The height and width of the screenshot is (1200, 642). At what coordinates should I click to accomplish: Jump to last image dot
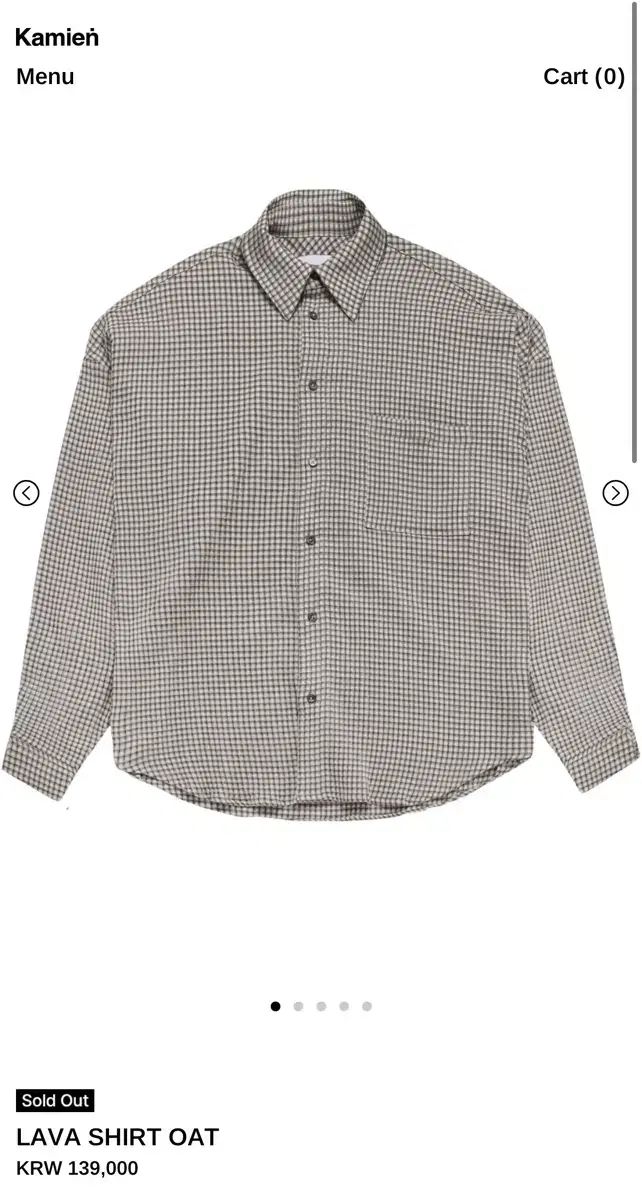click(x=367, y=1006)
